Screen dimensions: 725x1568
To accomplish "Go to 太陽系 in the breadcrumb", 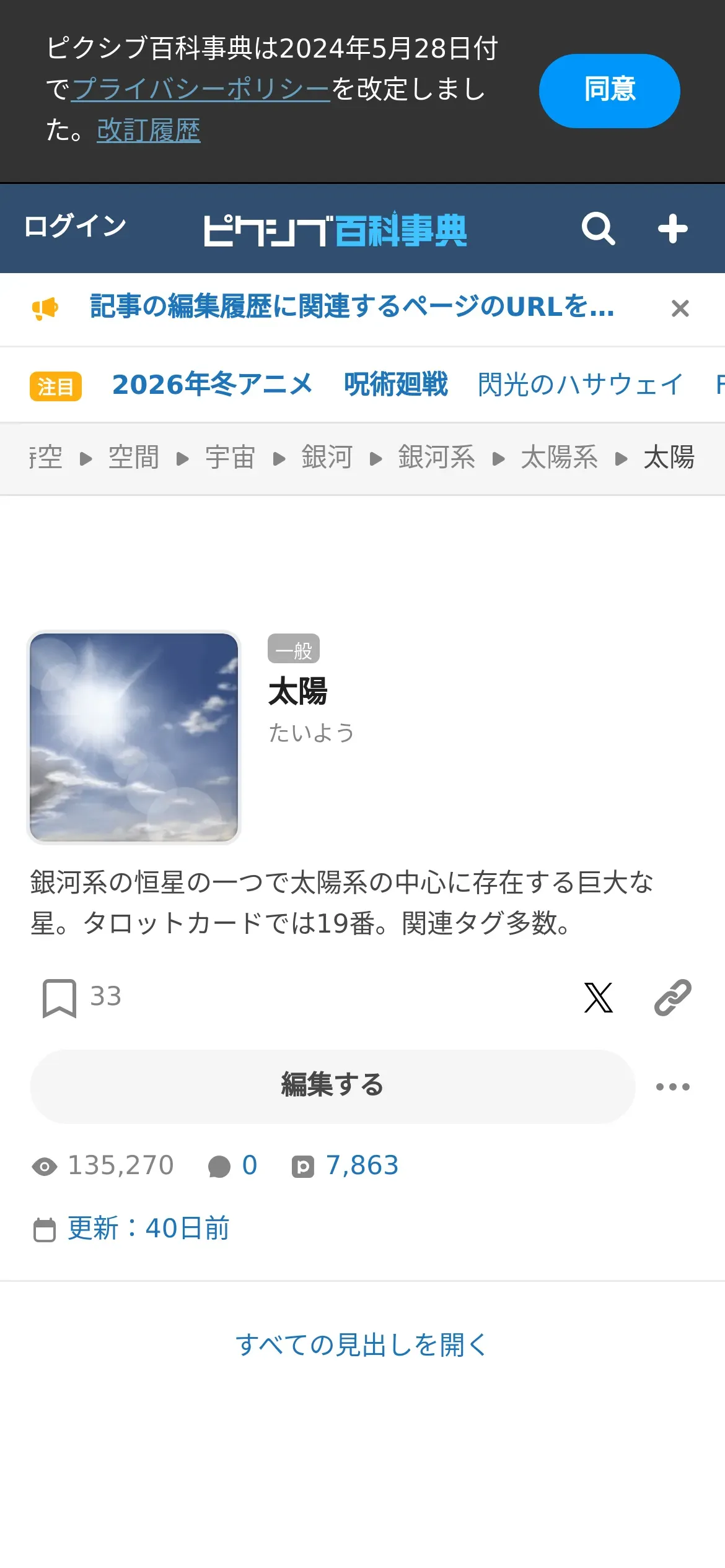I will [x=559, y=458].
